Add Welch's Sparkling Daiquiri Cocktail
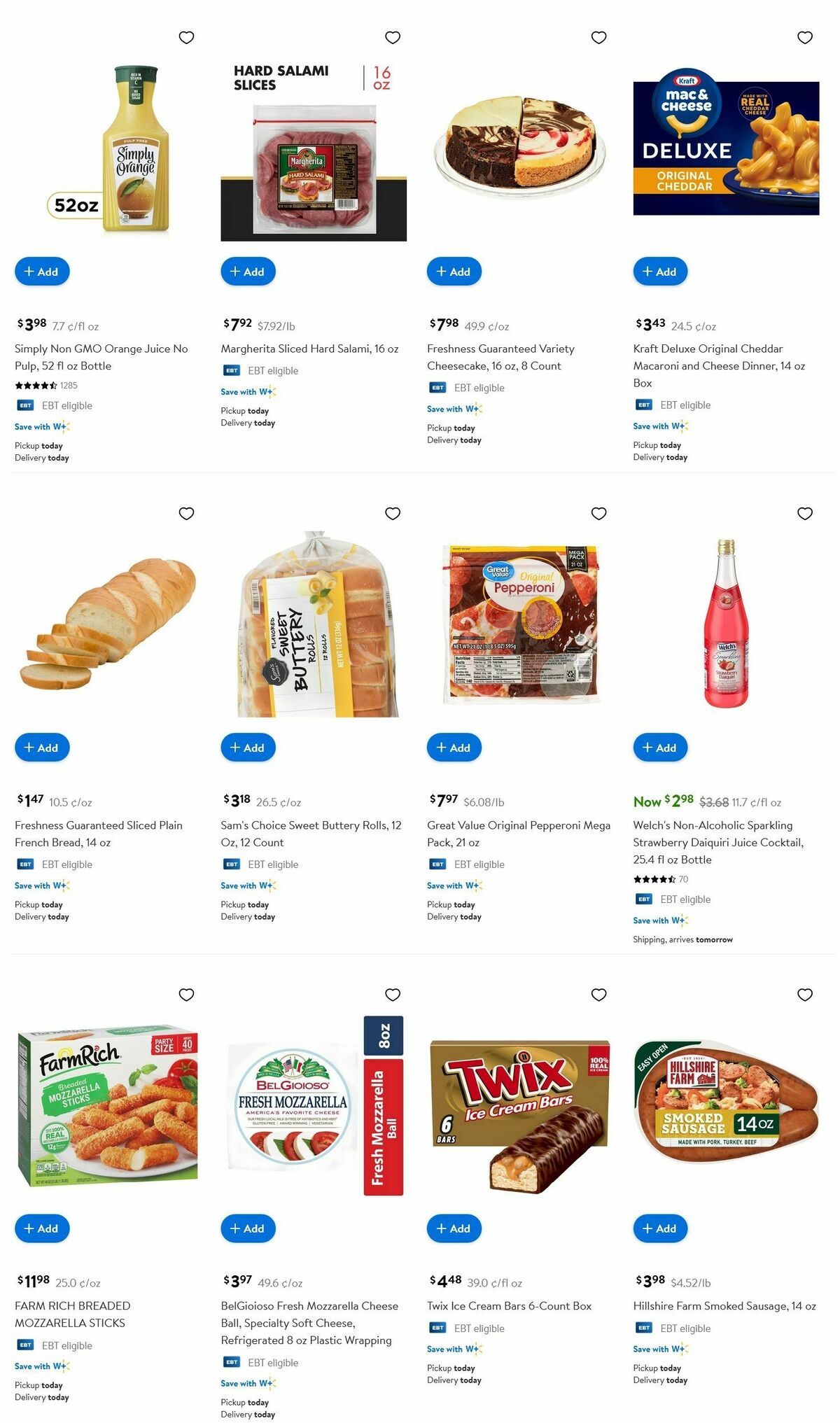 pyautogui.click(x=660, y=747)
